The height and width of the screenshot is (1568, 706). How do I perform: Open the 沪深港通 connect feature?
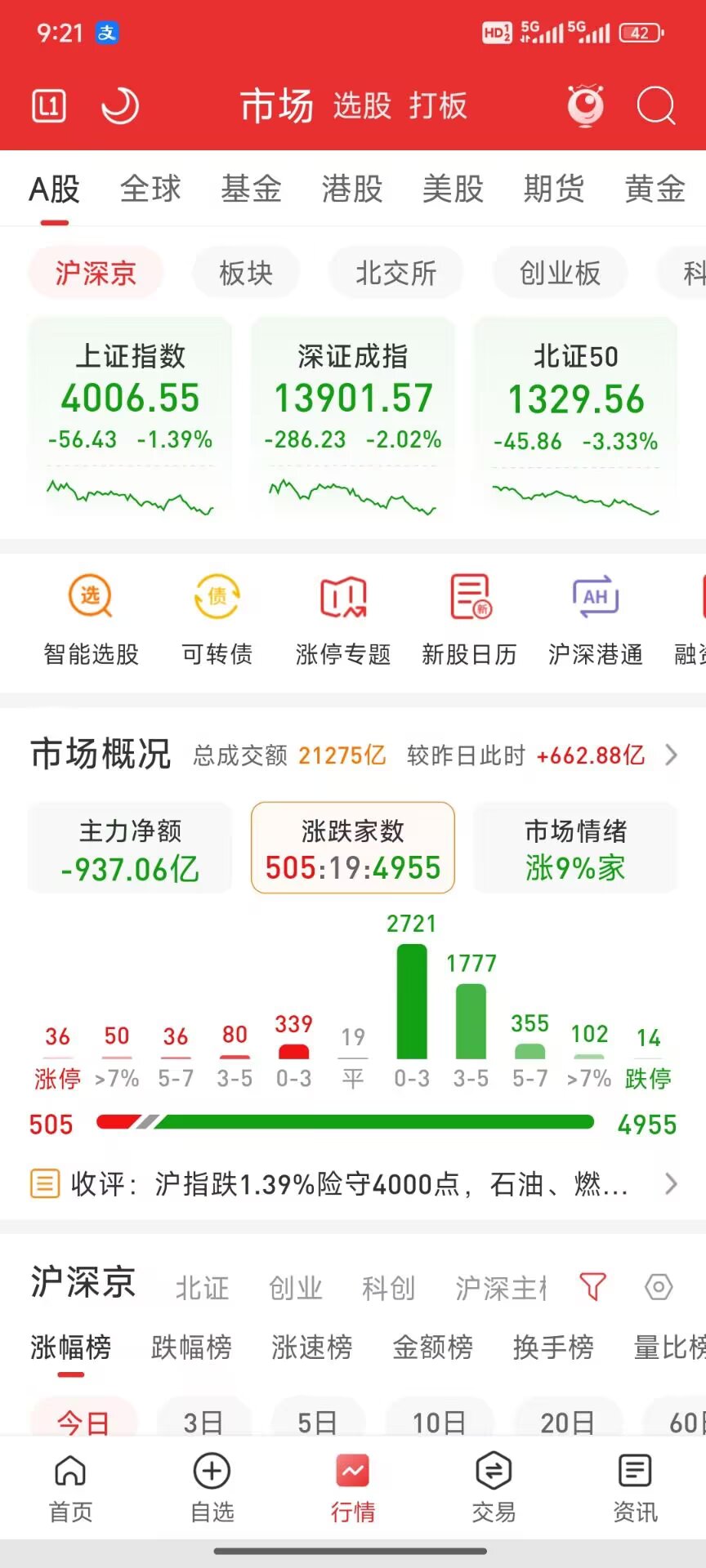[x=594, y=618]
